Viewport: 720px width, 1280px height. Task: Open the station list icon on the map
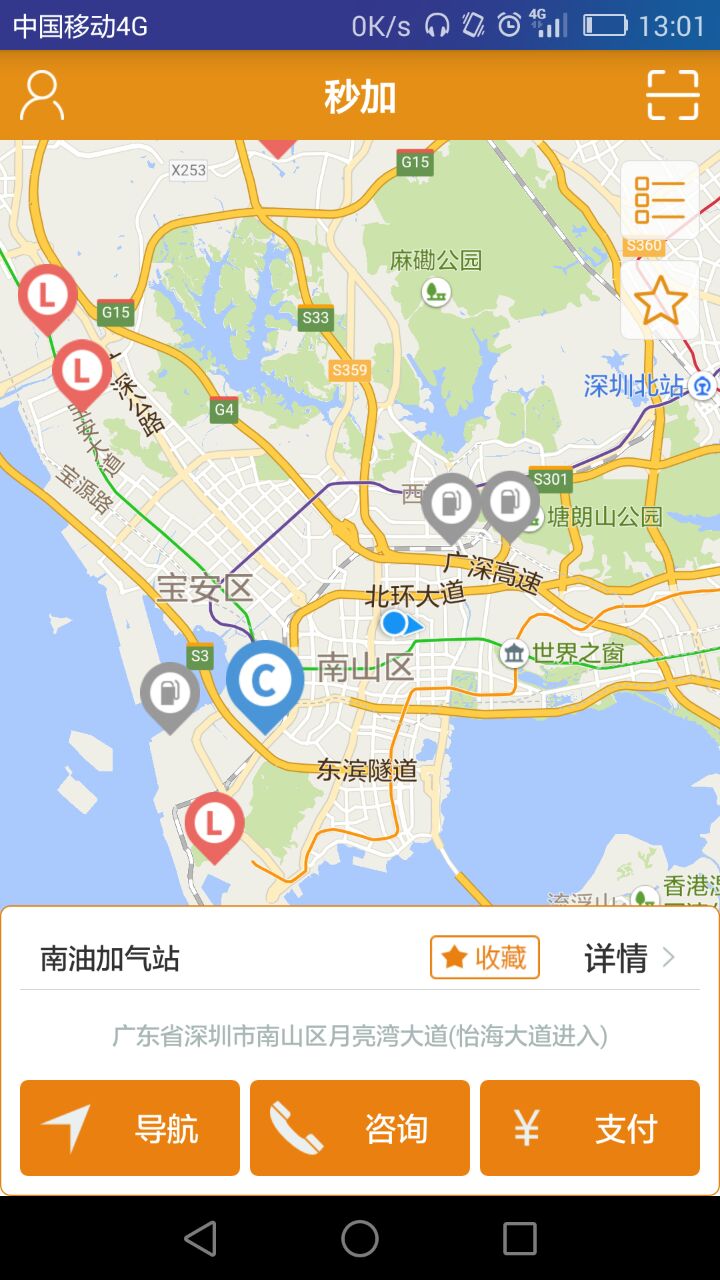[658, 199]
